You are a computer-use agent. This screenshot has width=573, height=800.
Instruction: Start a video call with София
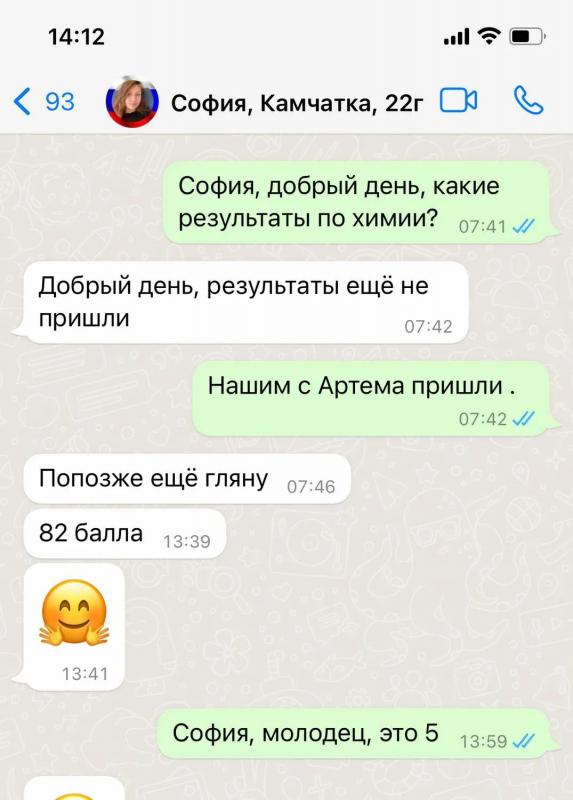tap(458, 101)
